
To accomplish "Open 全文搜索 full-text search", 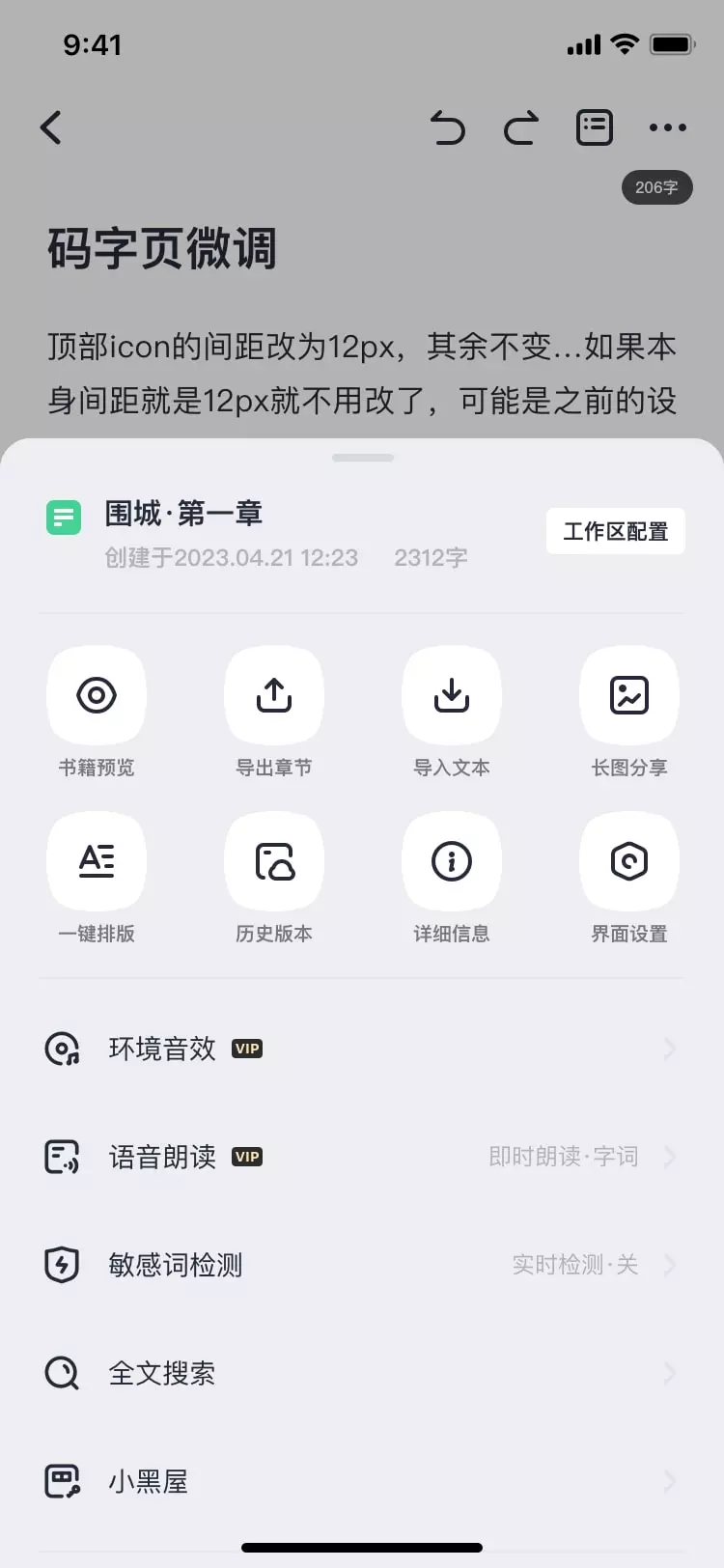I will pyautogui.click(x=362, y=1373).
